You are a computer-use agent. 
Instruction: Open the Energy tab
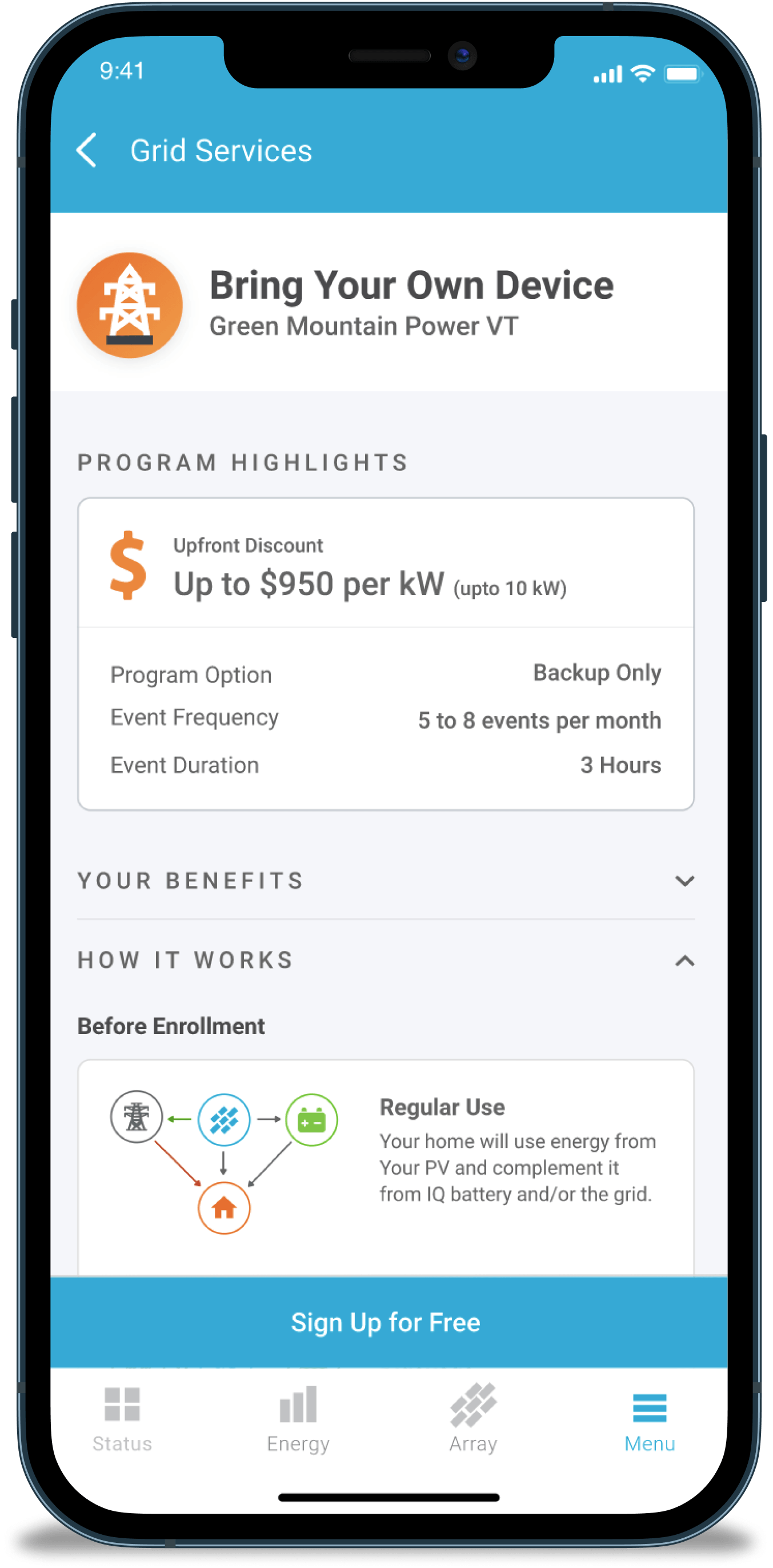click(x=298, y=1419)
